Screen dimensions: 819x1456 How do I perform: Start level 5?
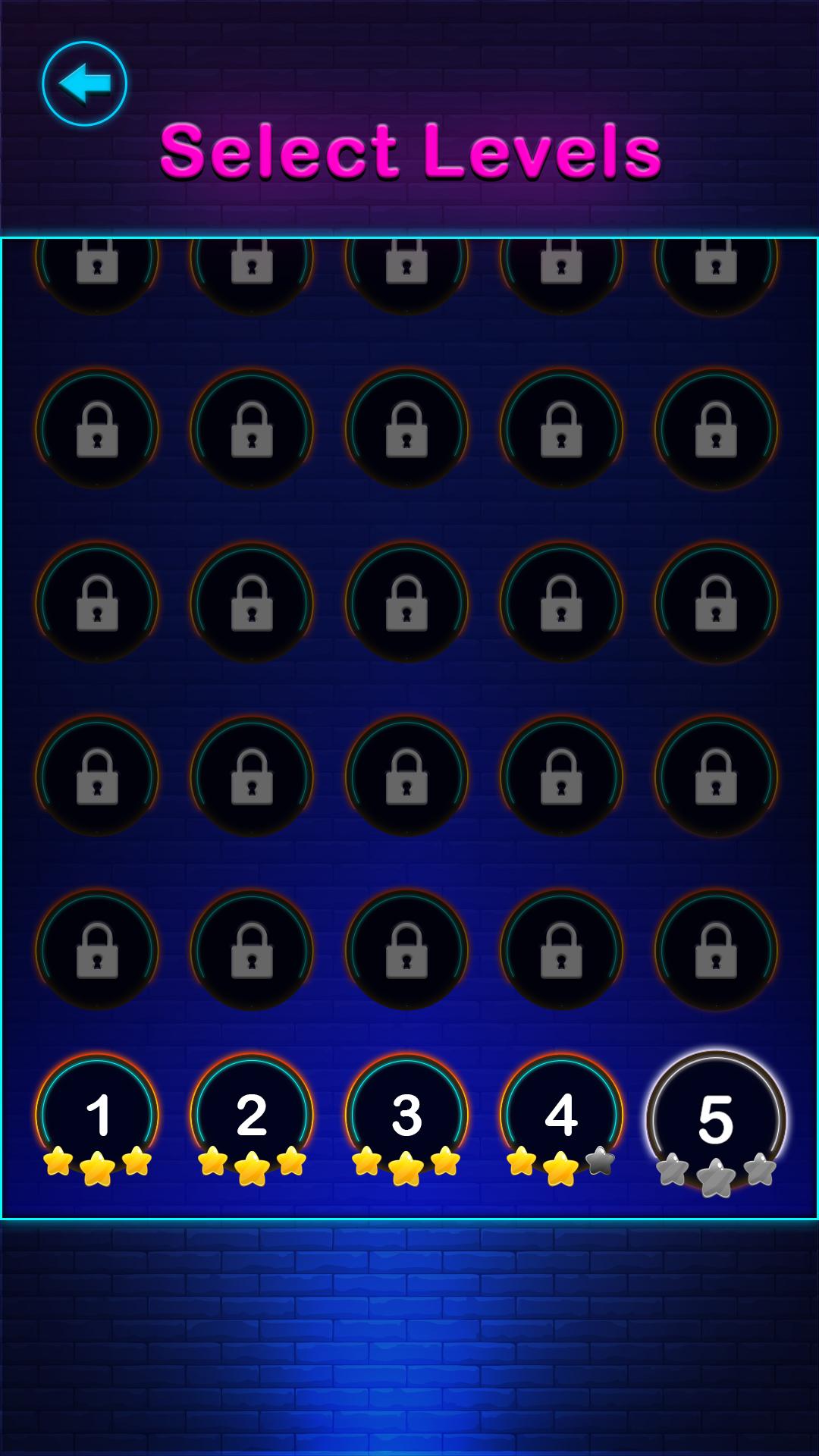tap(716, 1121)
